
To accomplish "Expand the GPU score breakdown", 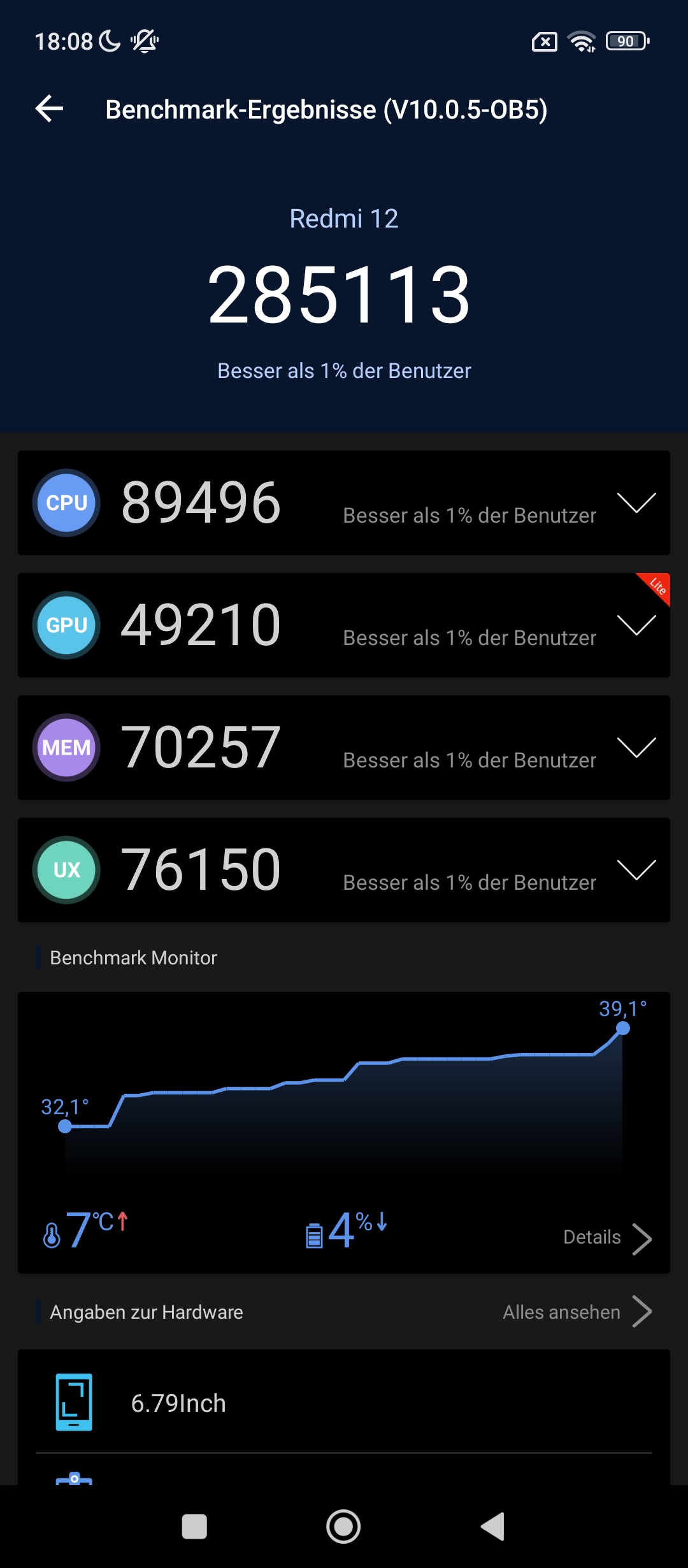I will tap(636, 625).
